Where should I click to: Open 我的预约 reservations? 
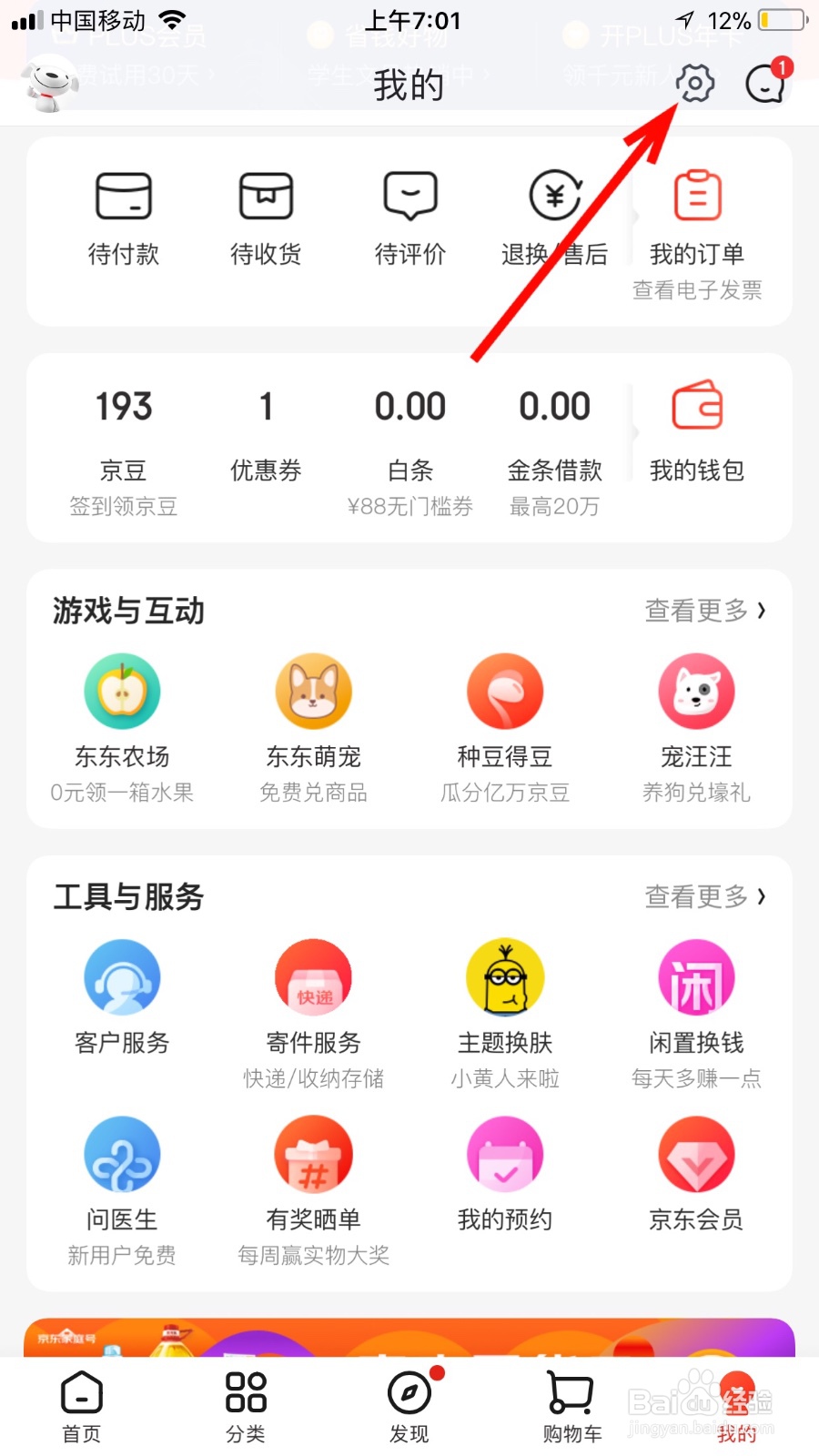[505, 1174]
